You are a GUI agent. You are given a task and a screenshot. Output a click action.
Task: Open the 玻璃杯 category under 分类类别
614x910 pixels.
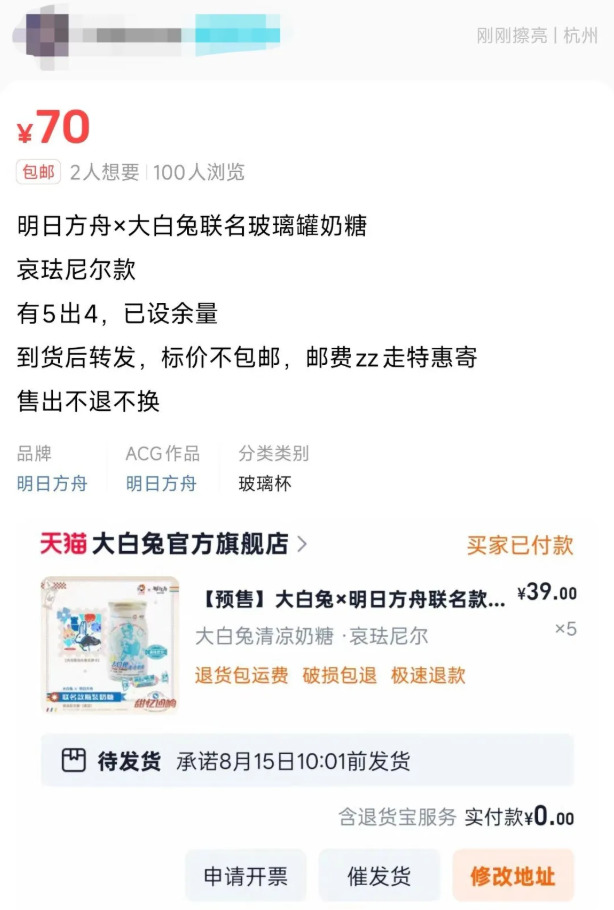pyautogui.click(x=264, y=484)
